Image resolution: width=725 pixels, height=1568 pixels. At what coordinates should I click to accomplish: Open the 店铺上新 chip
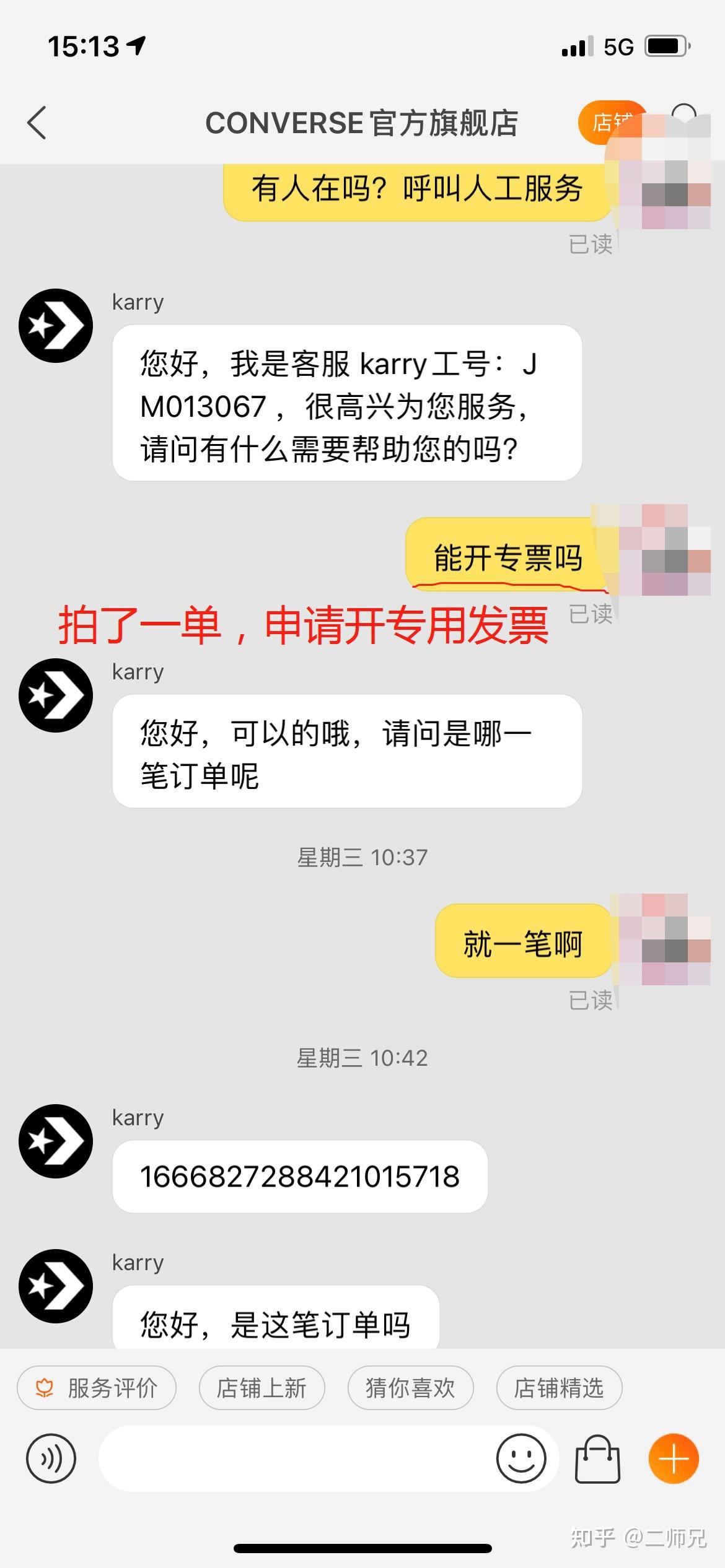(x=261, y=1388)
